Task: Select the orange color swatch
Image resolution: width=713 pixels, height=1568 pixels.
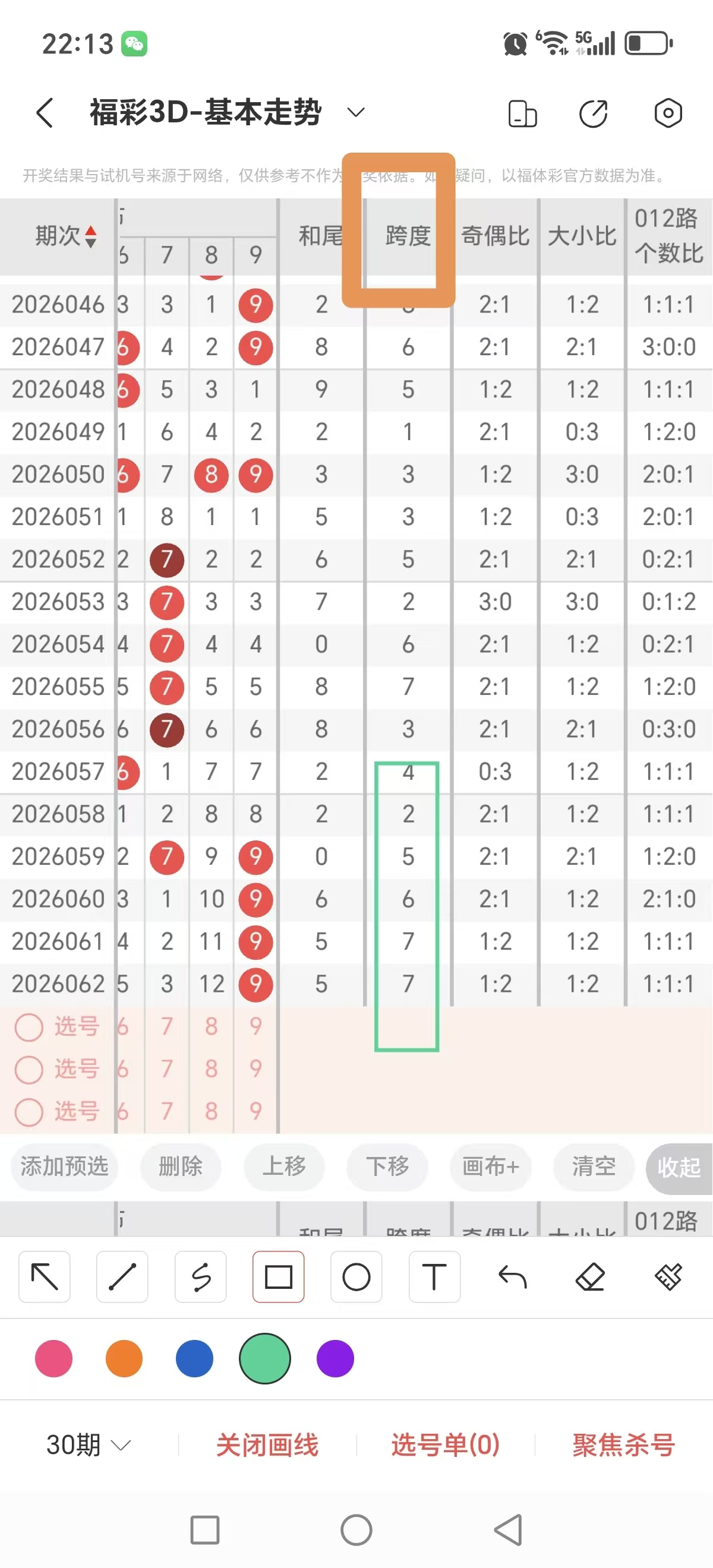Action: 124,1358
